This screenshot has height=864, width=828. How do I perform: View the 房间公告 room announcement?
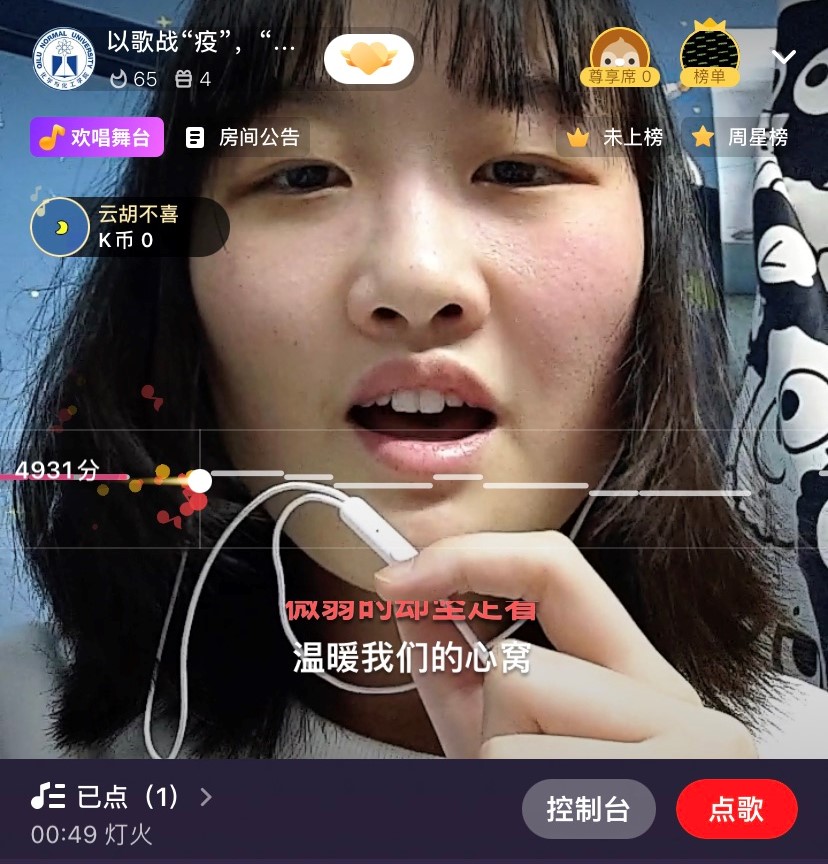click(244, 138)
